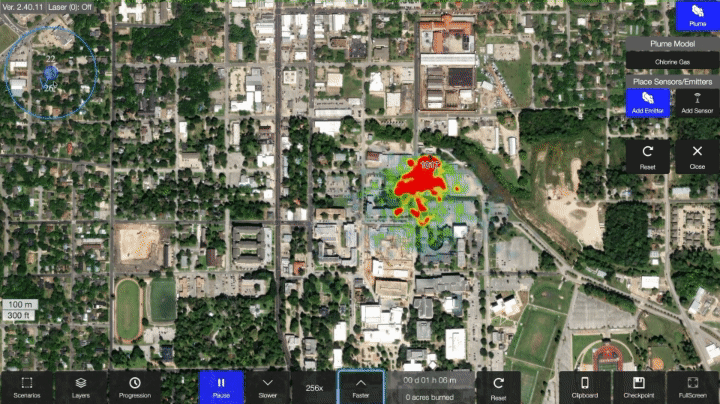
Task: Open the Layers panel
Action: pyautogui.click(x=81, y=387)
